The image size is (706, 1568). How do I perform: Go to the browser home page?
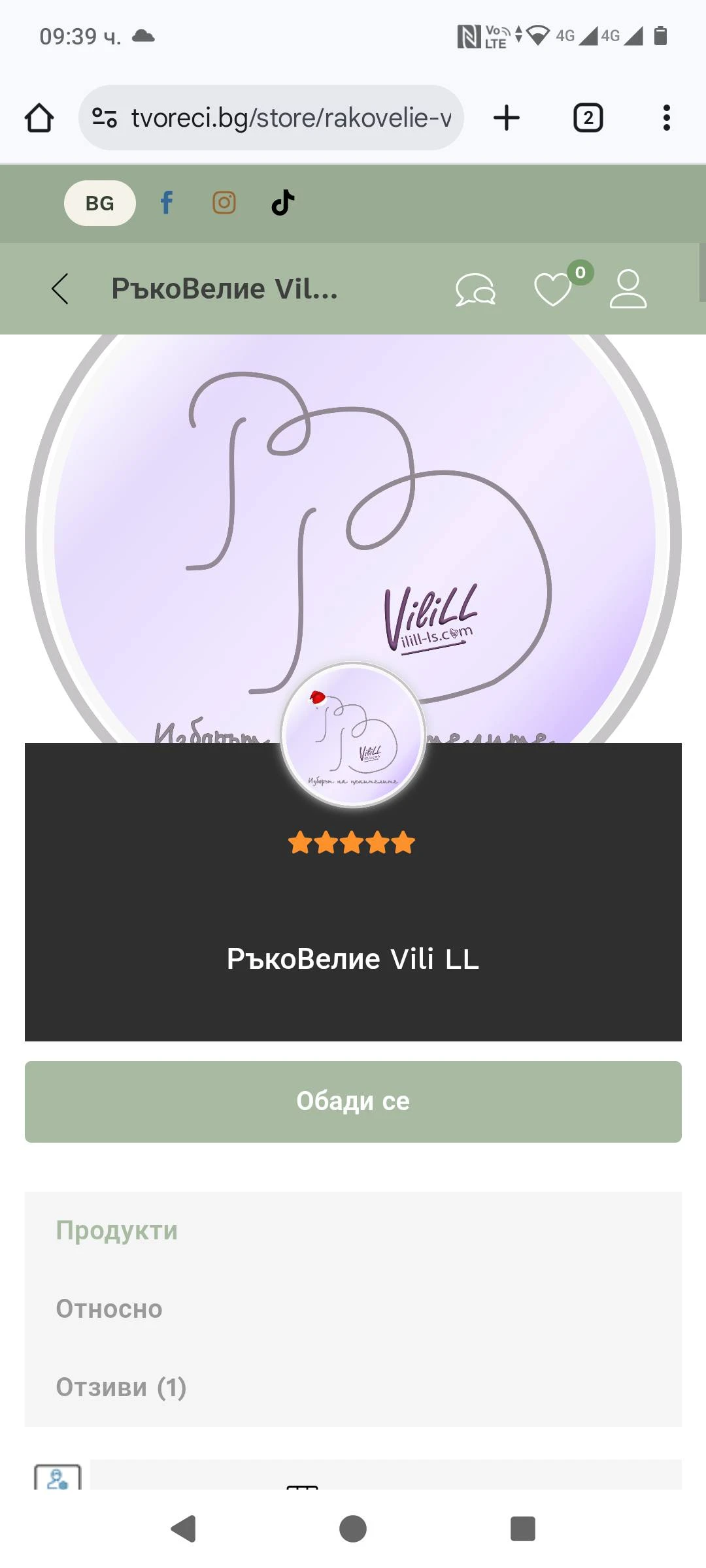pos(39,118)
